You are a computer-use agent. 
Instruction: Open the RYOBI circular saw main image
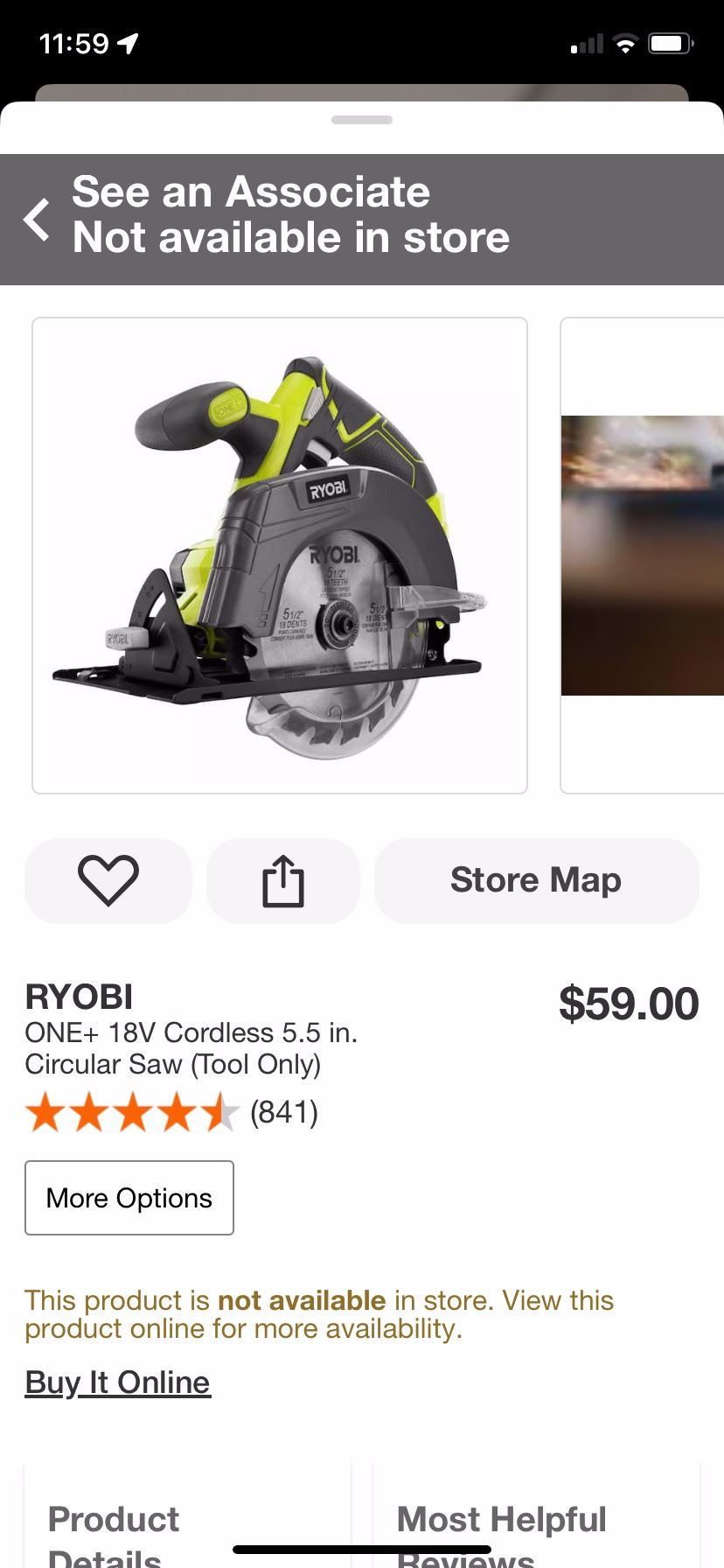tap(280, 556)
